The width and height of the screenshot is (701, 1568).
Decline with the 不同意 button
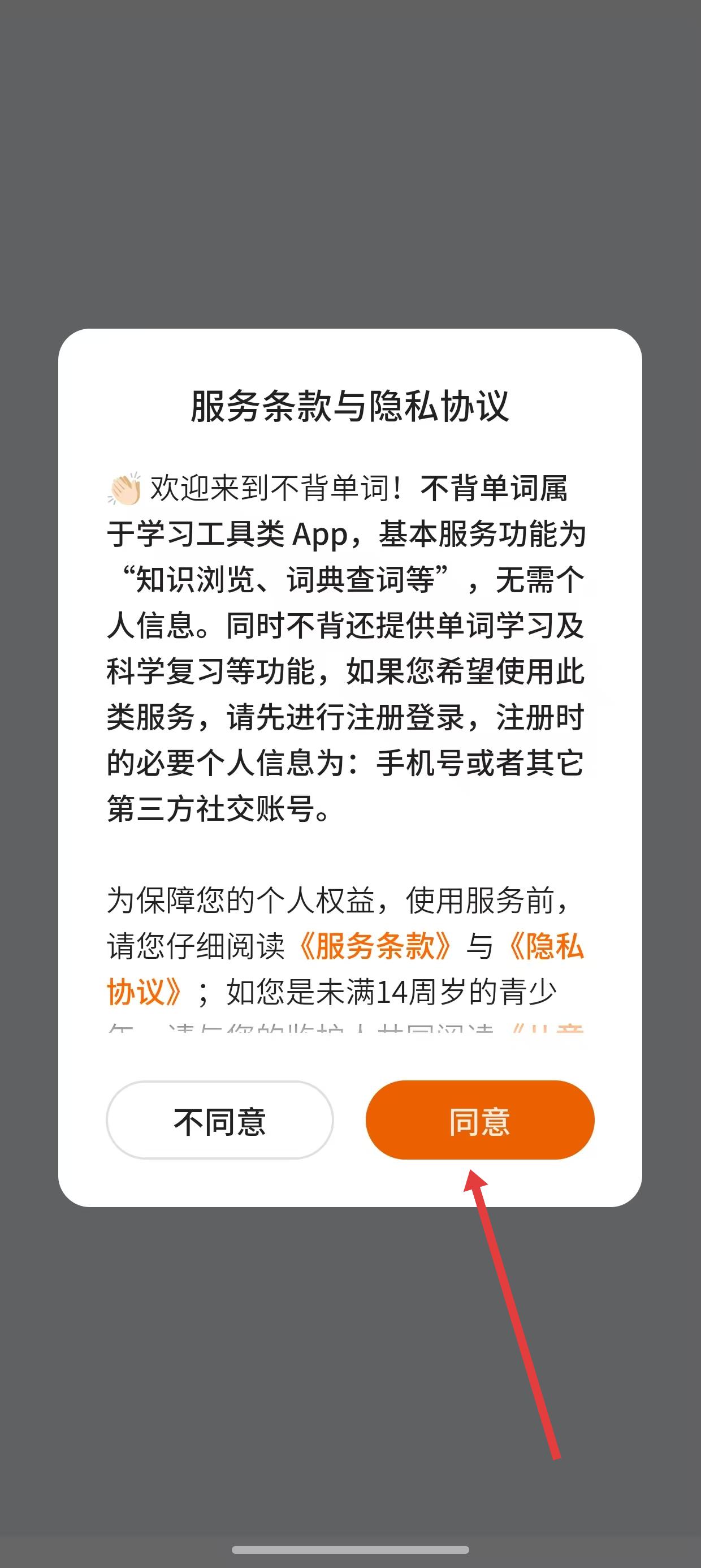(x=220, y=1120)
